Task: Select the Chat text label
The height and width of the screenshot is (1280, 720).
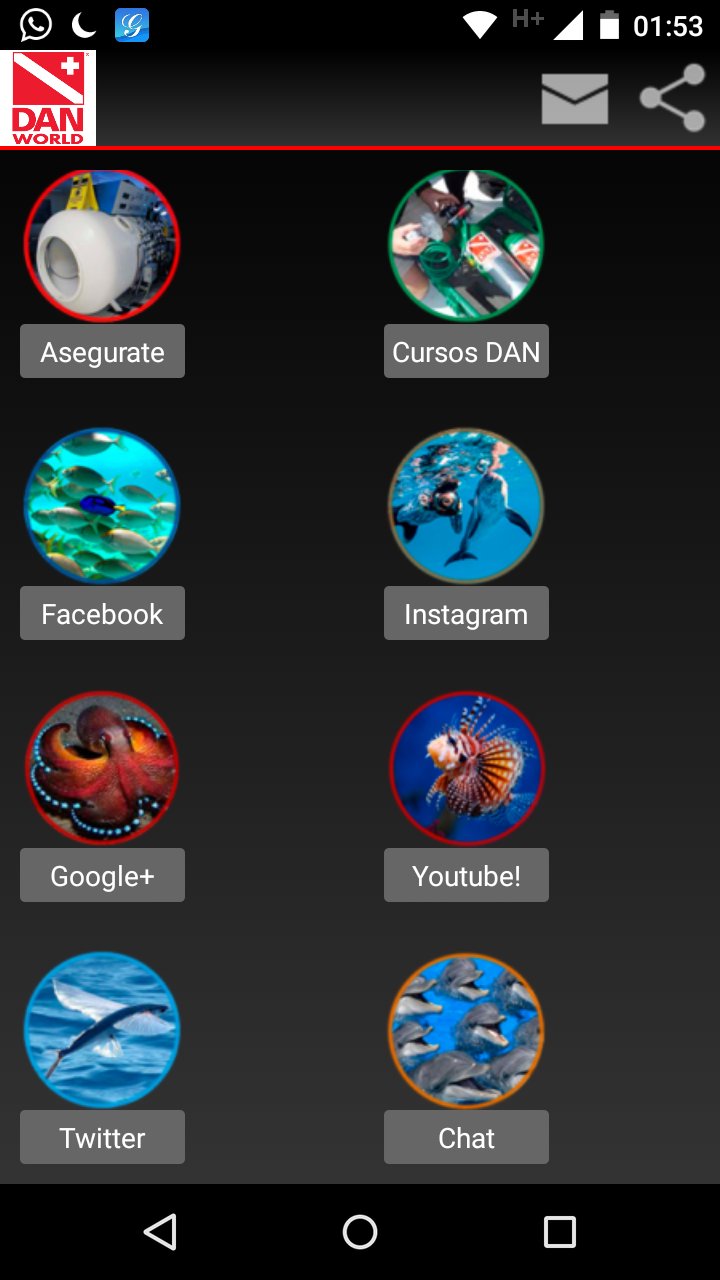Action: 466,1137
